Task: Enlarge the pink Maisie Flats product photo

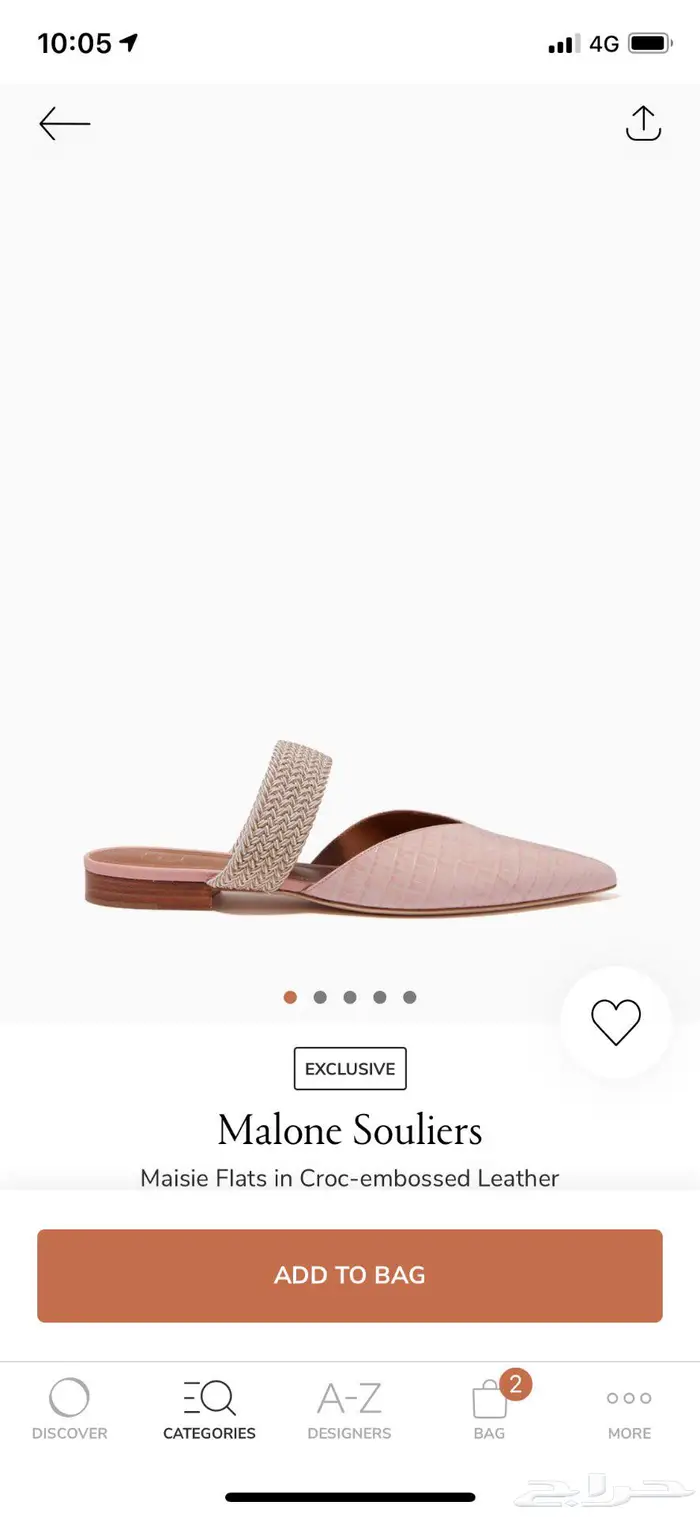Action: coord(350,830)
